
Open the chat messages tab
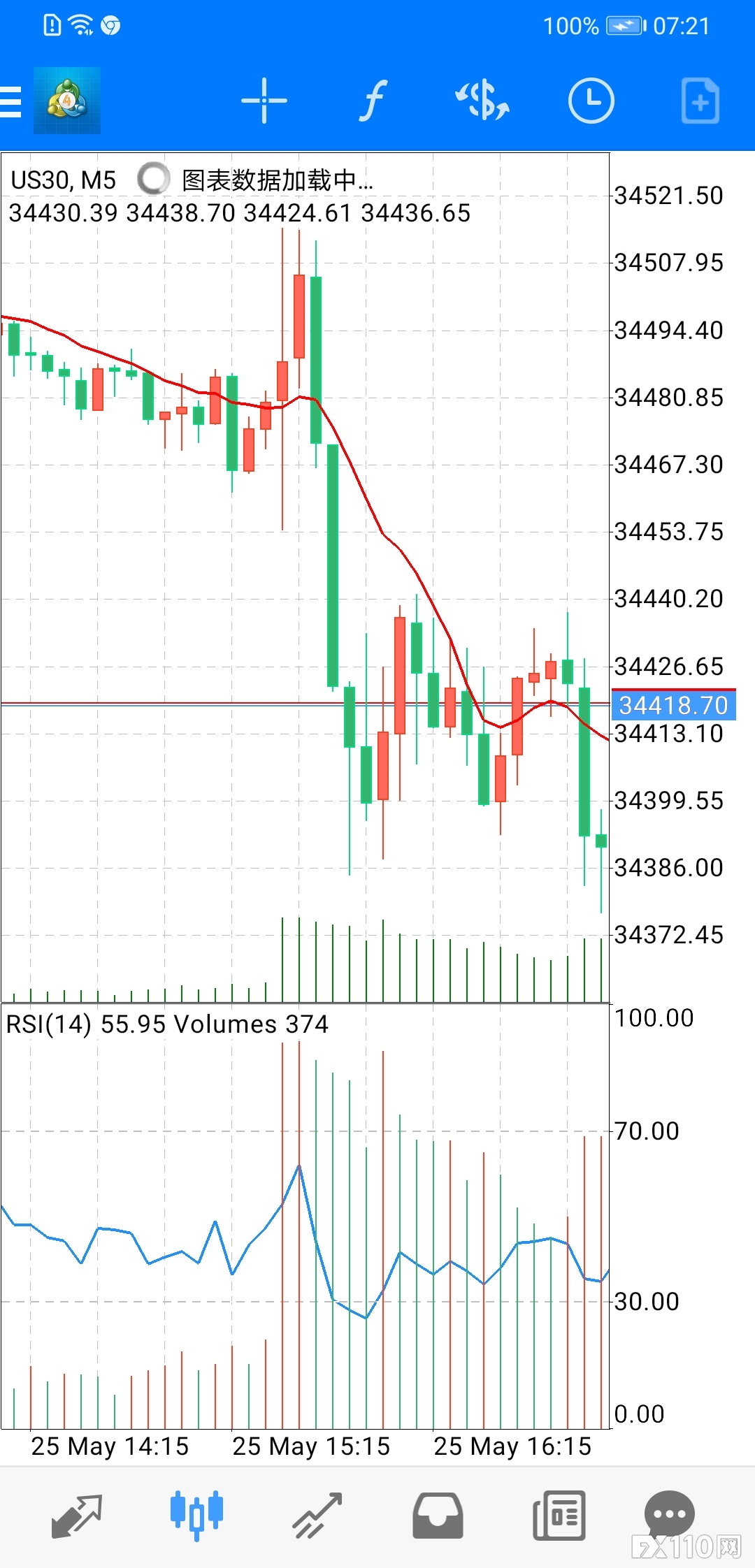[x=670, y=1516]
